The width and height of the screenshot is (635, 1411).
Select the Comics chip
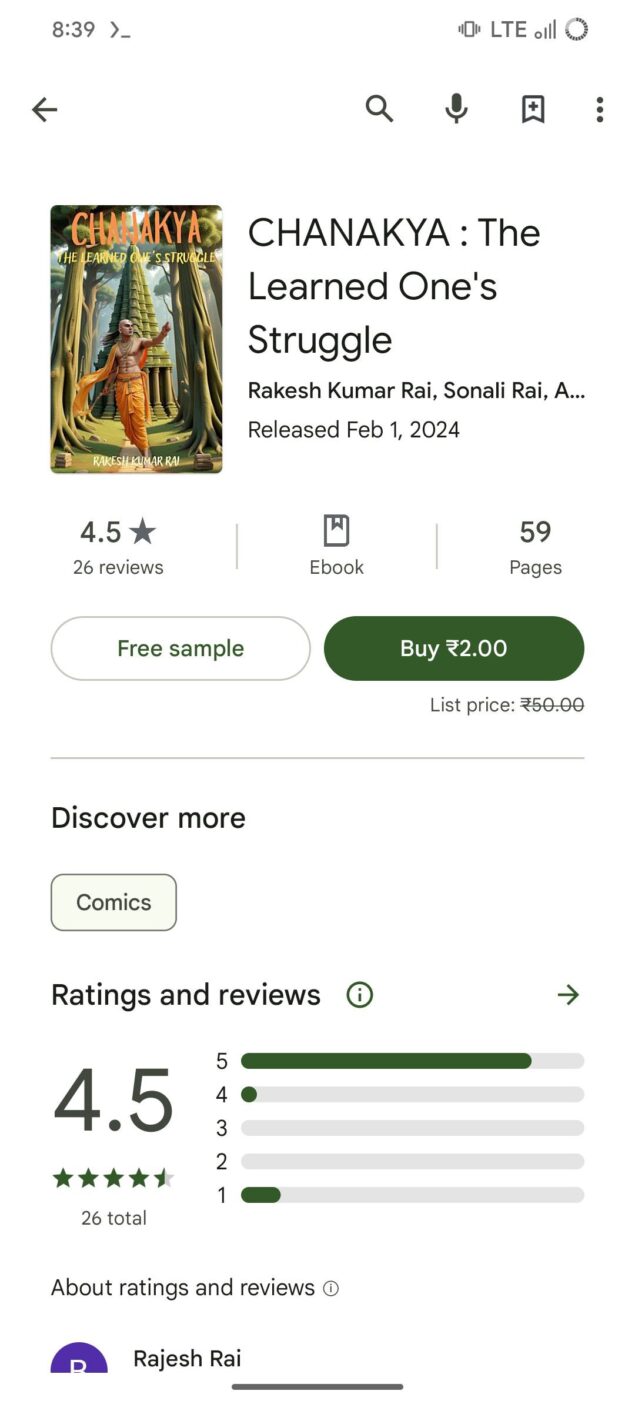pyautogui.click(x=114, y=902)
